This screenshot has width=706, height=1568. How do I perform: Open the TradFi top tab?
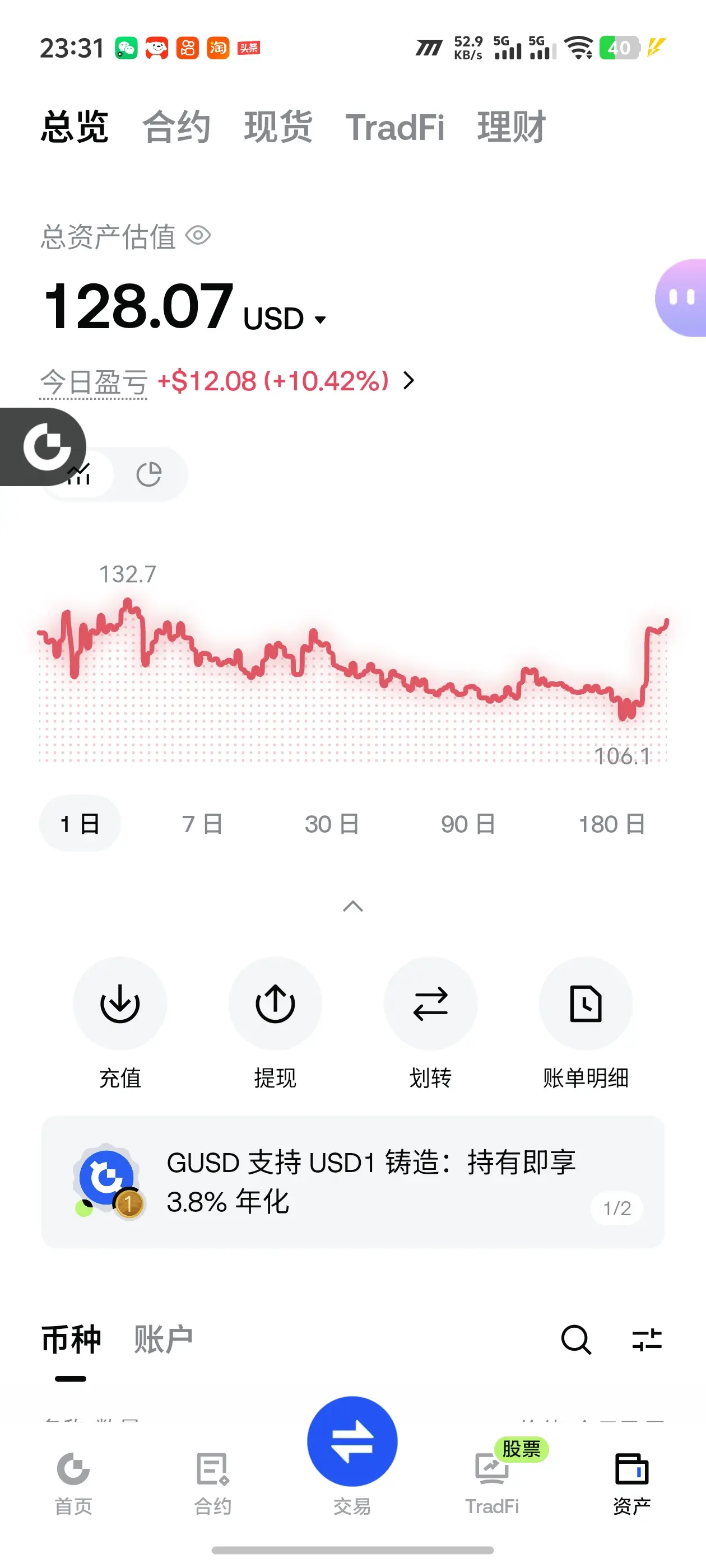tap(394, 127)
